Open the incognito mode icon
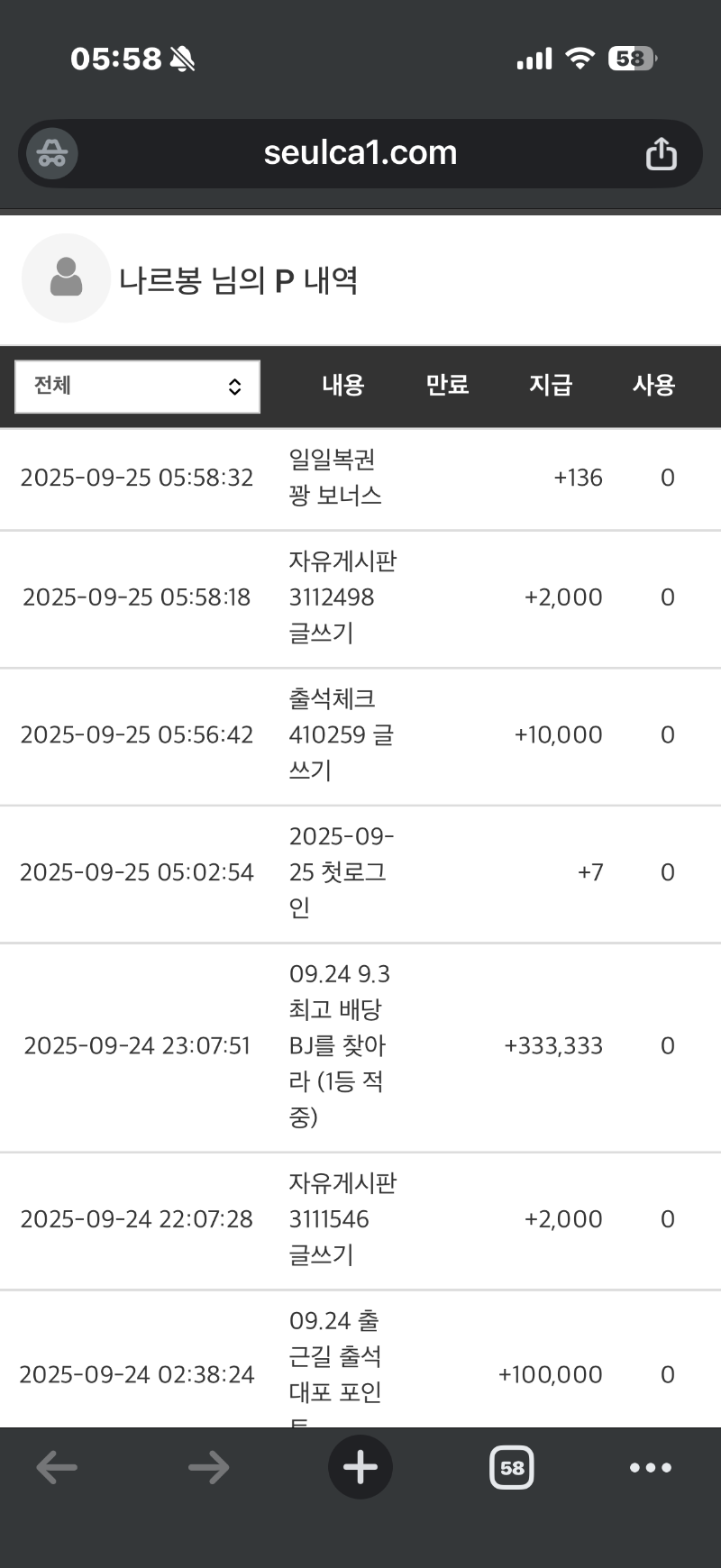The height and width of the screenshot is (1568, 721). (52, 153)
